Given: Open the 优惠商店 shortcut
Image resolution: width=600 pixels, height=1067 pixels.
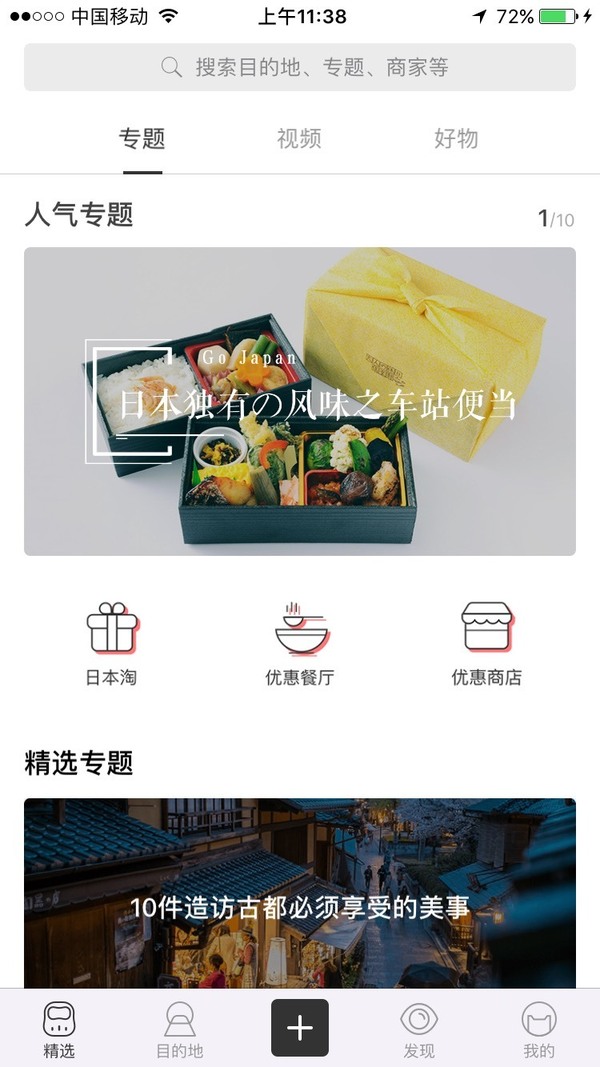Looking at the screenshot, I should [x=487, y=643].
